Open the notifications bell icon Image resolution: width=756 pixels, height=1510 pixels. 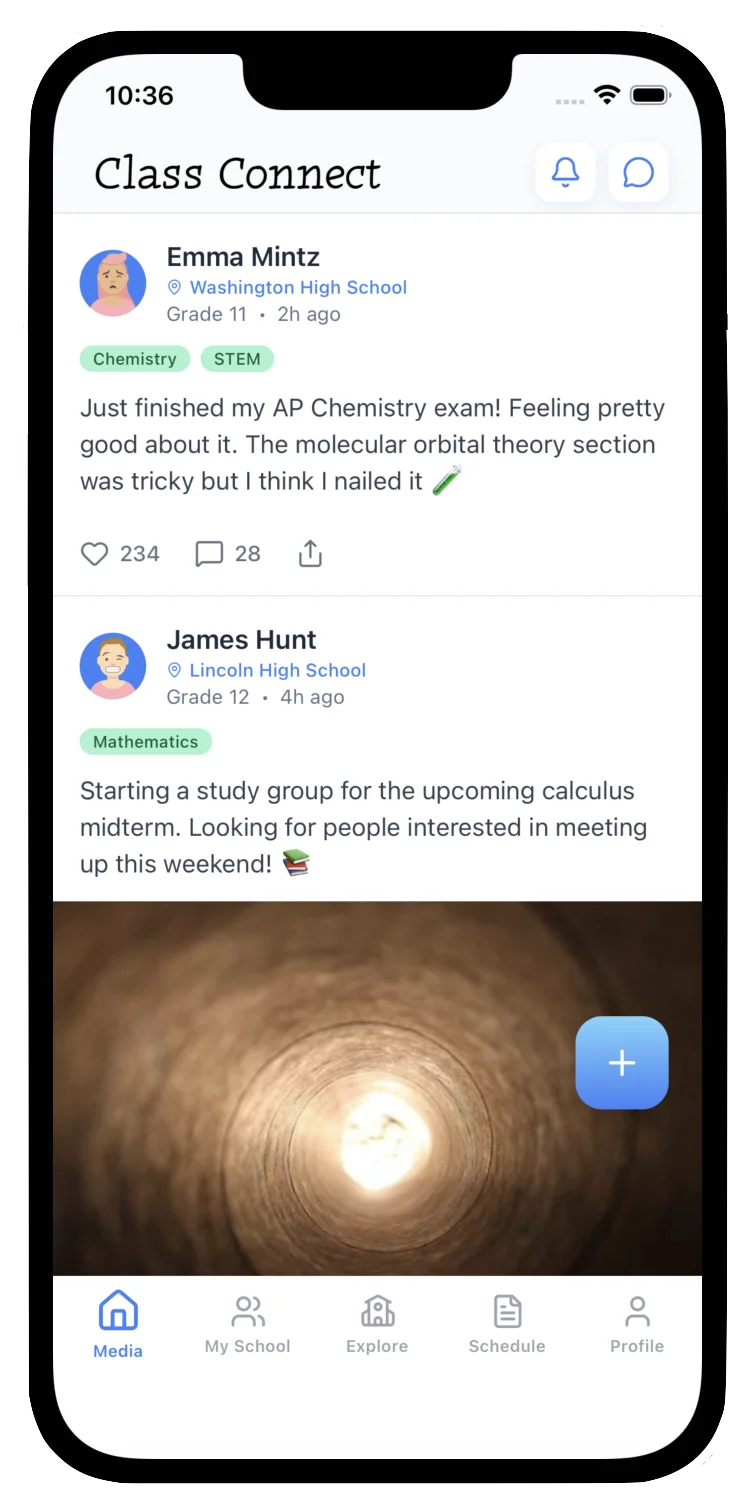pyautogui.click(x=565, y=172)
